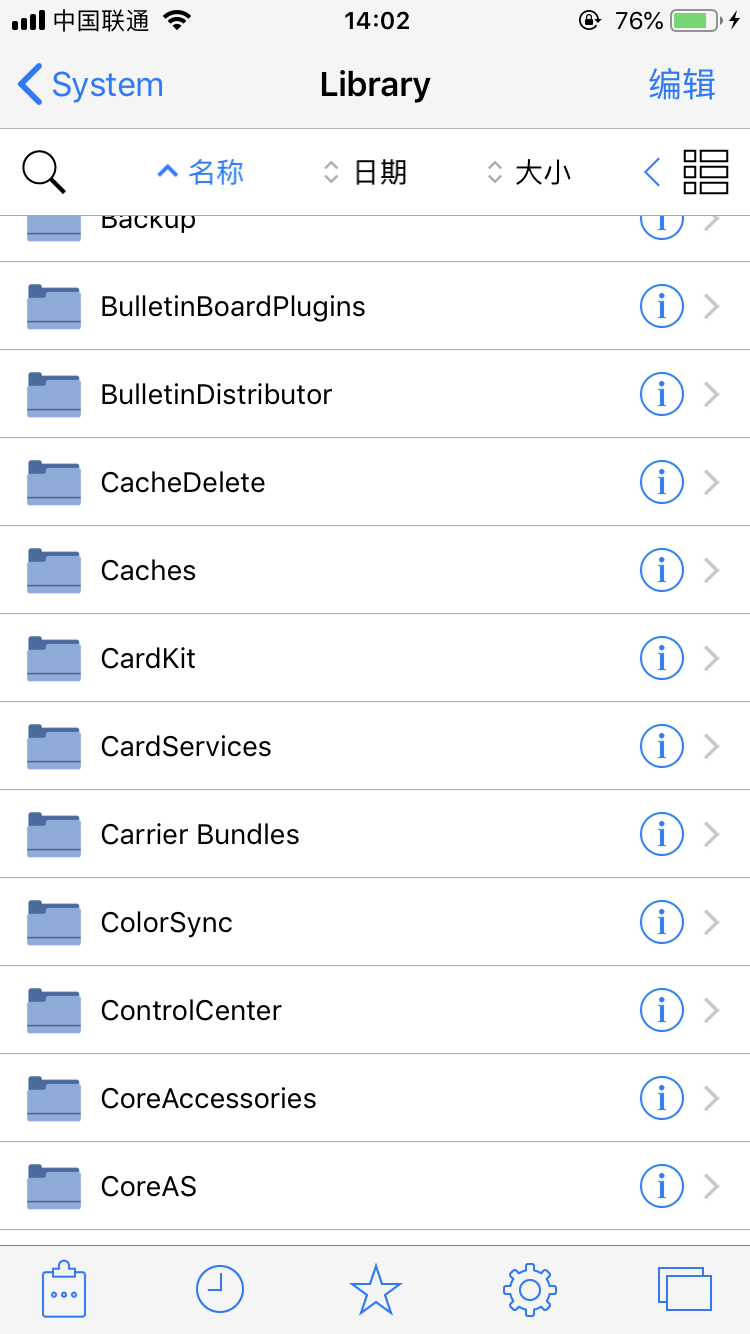Open the BulletinBoardPlugins folder
Image resolution: width=750 pixels, height=1334 pixels.
[x=375, y=306]
